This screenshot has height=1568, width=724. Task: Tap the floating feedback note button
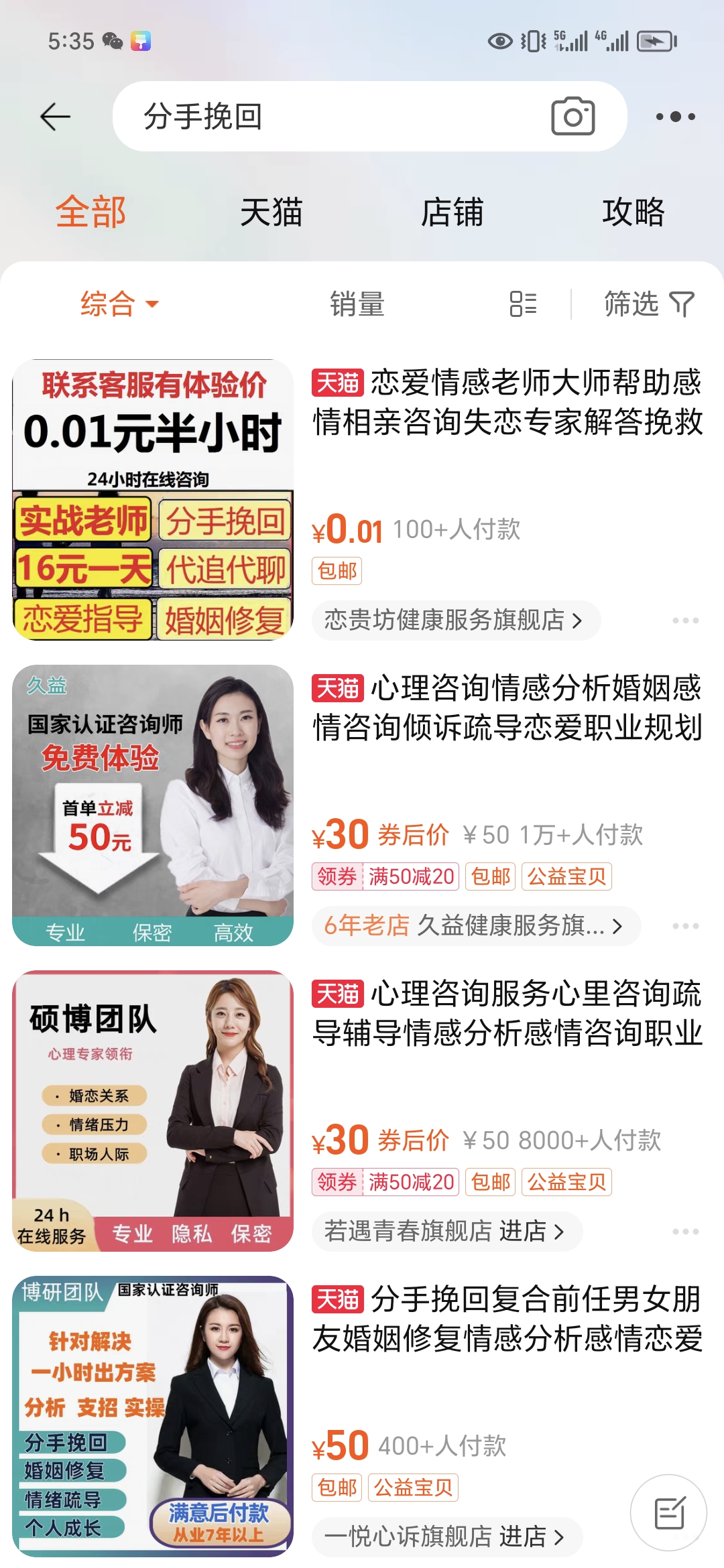[x=668, y=1512]
